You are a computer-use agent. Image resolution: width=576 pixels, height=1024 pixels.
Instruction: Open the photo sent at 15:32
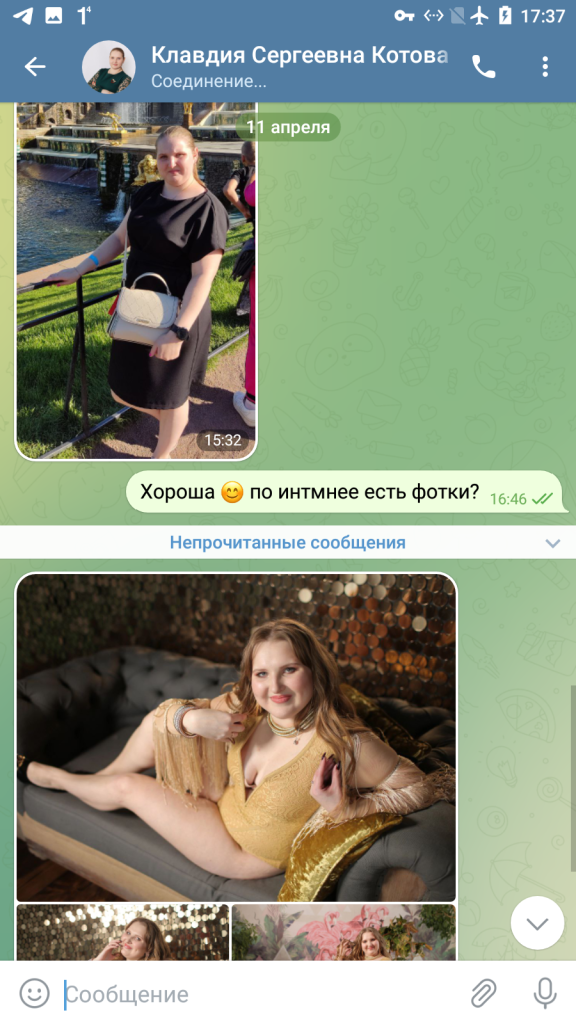click(136, 281)
